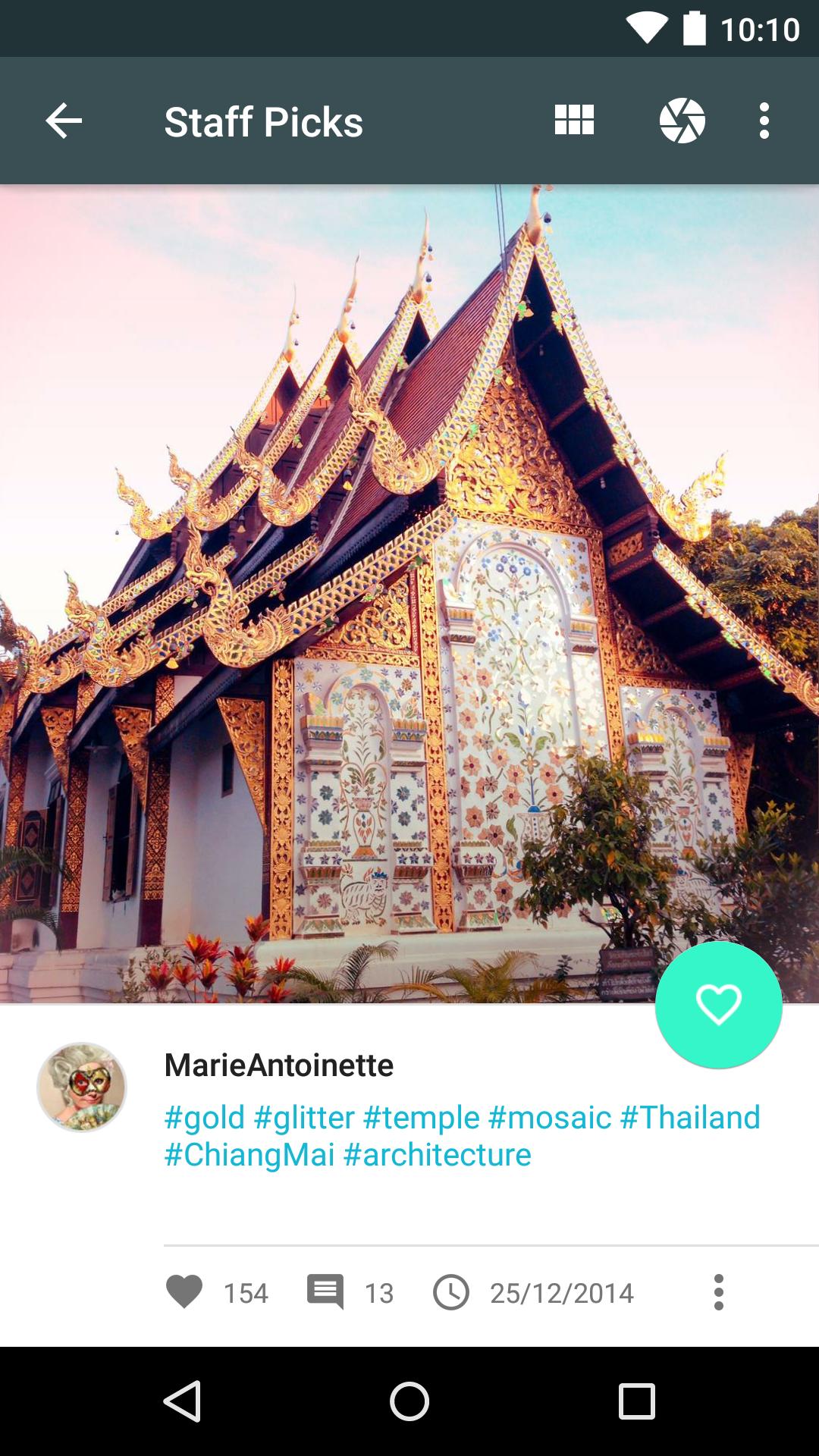Open the #temple hashtag
The image size is (819, 1456).
[x=421, y=1118]
